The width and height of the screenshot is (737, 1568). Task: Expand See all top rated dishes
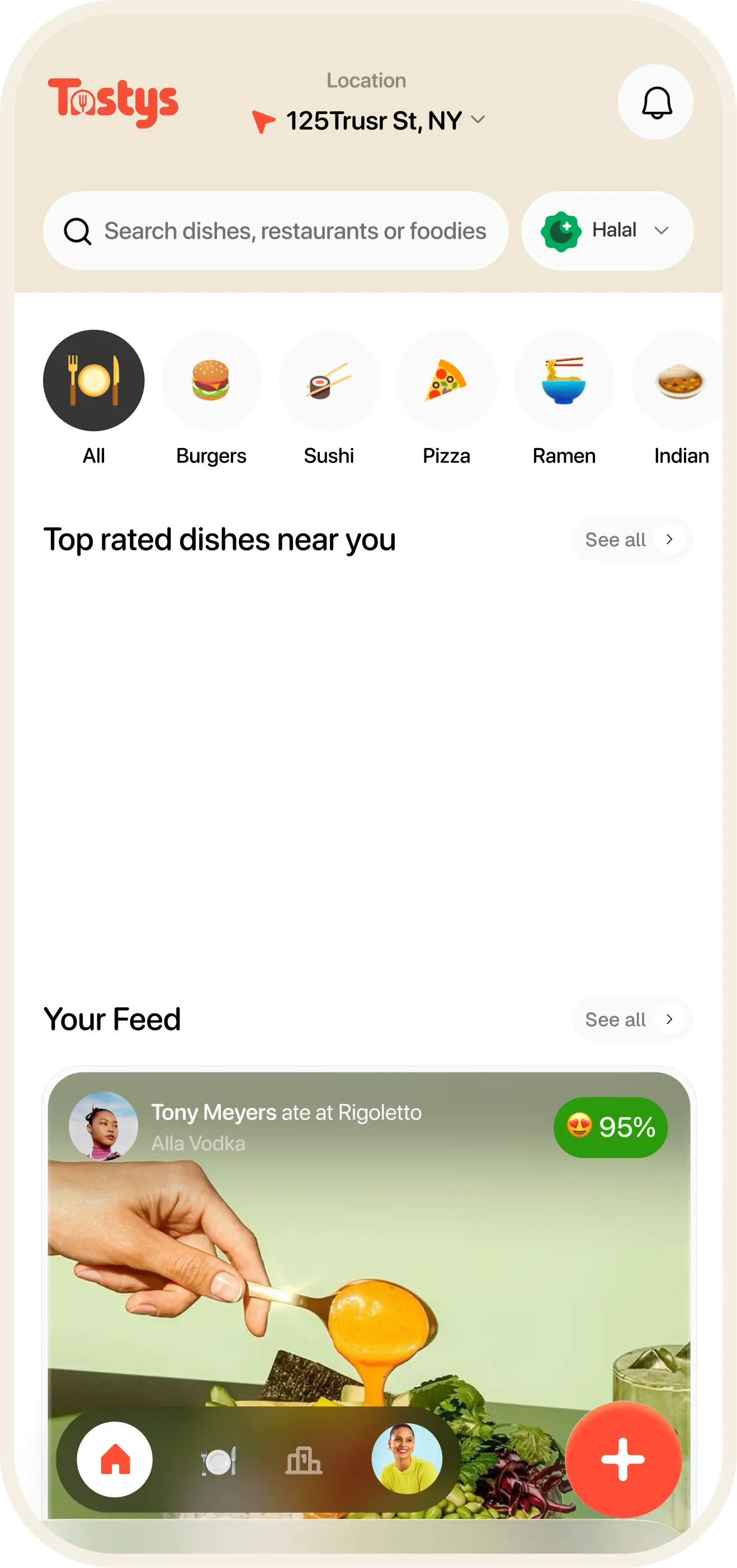[x=632, y=539]
